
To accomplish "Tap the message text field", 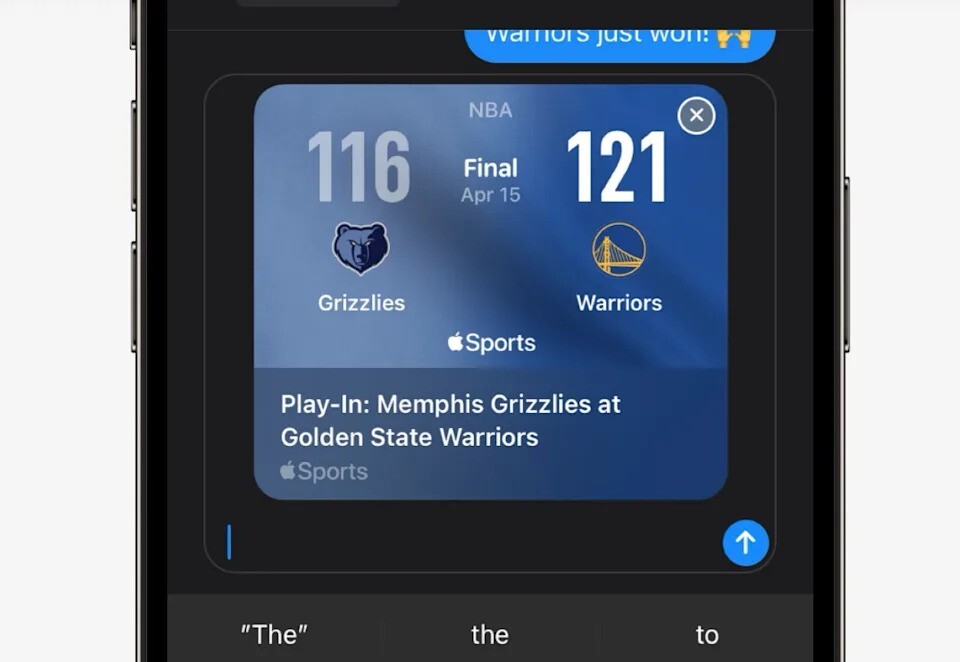I will (470, 543).
